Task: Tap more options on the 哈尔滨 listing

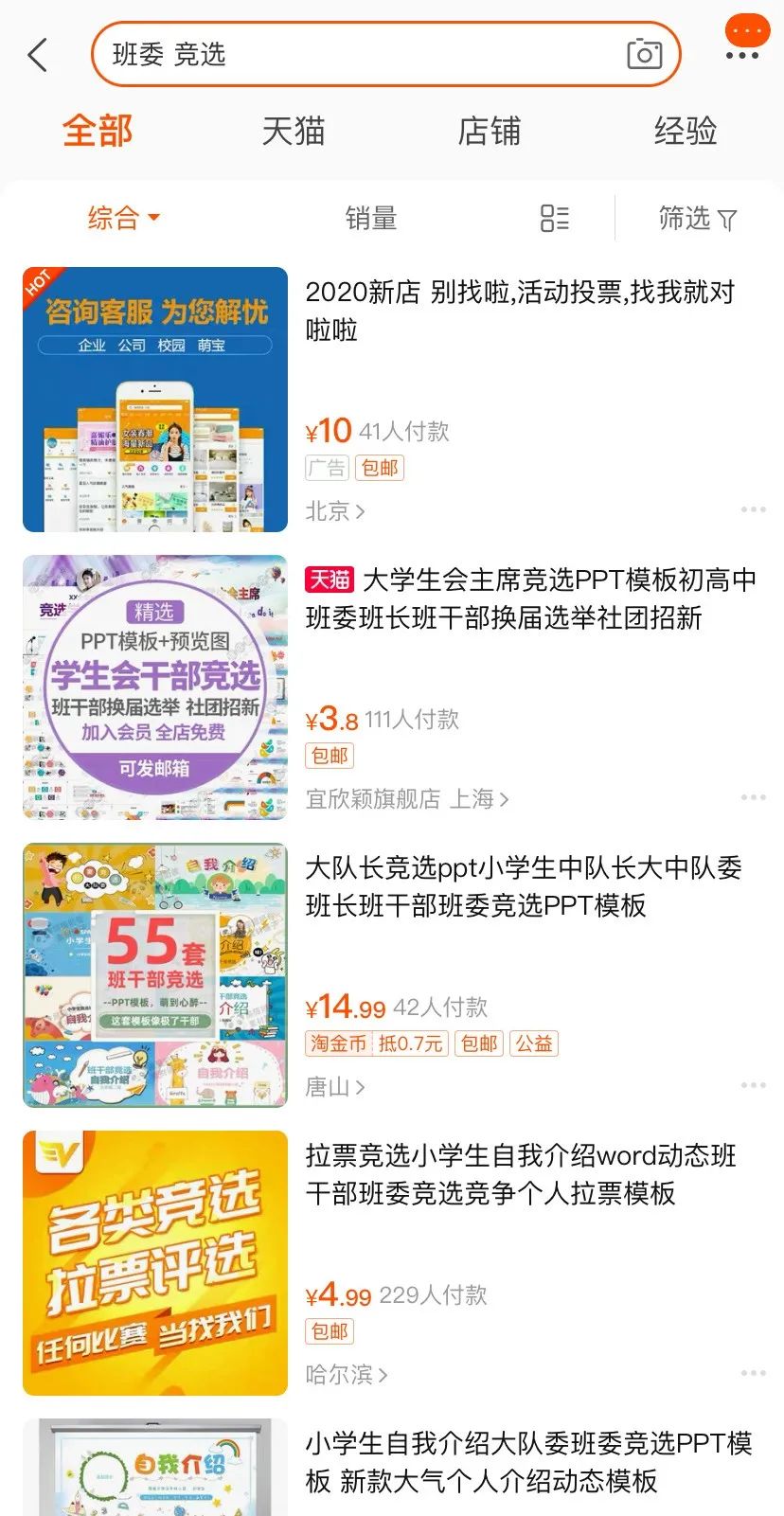Action: click(754, 1373)
